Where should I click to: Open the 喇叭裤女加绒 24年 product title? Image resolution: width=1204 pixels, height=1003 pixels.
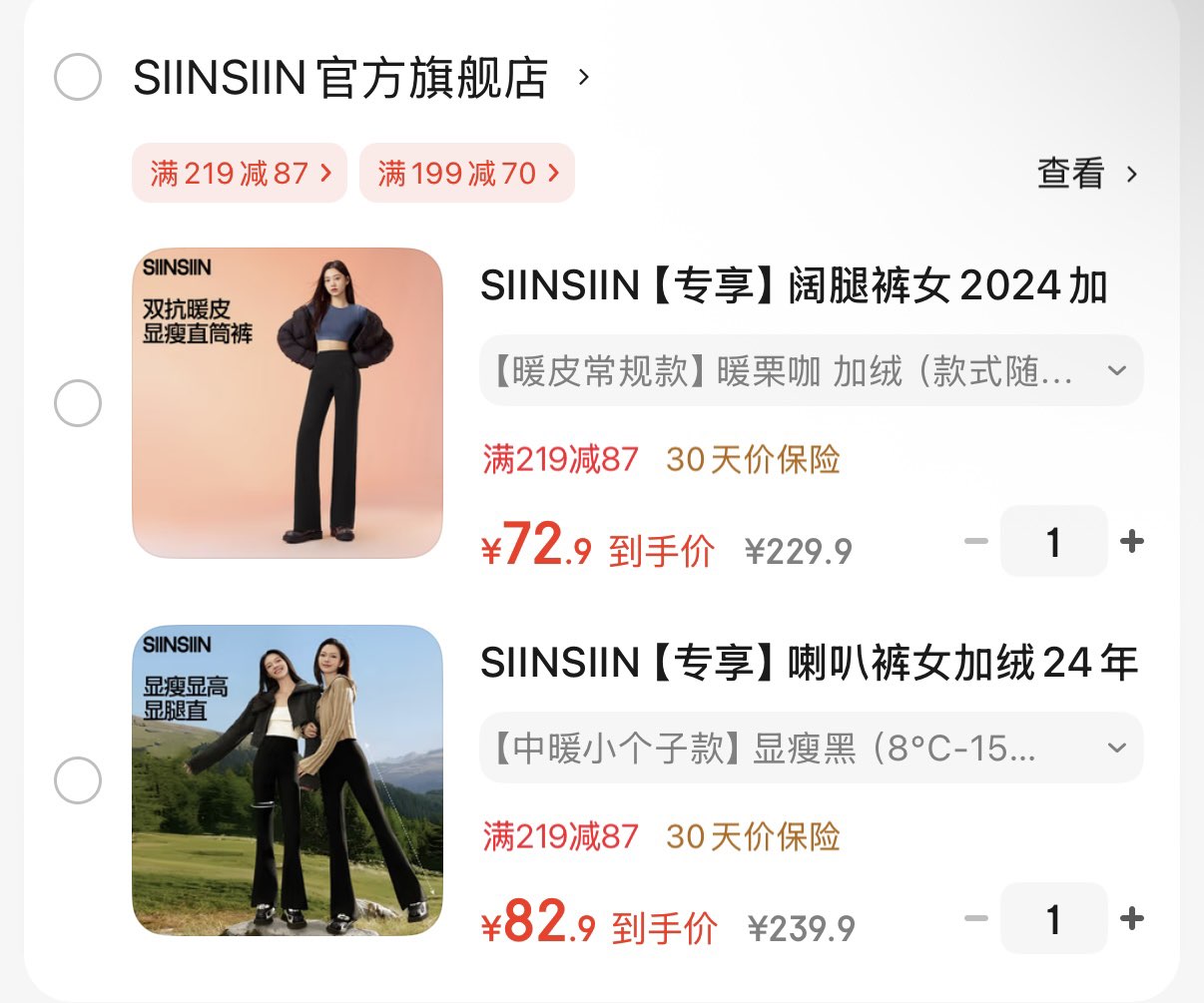click(x=809, y=663)
